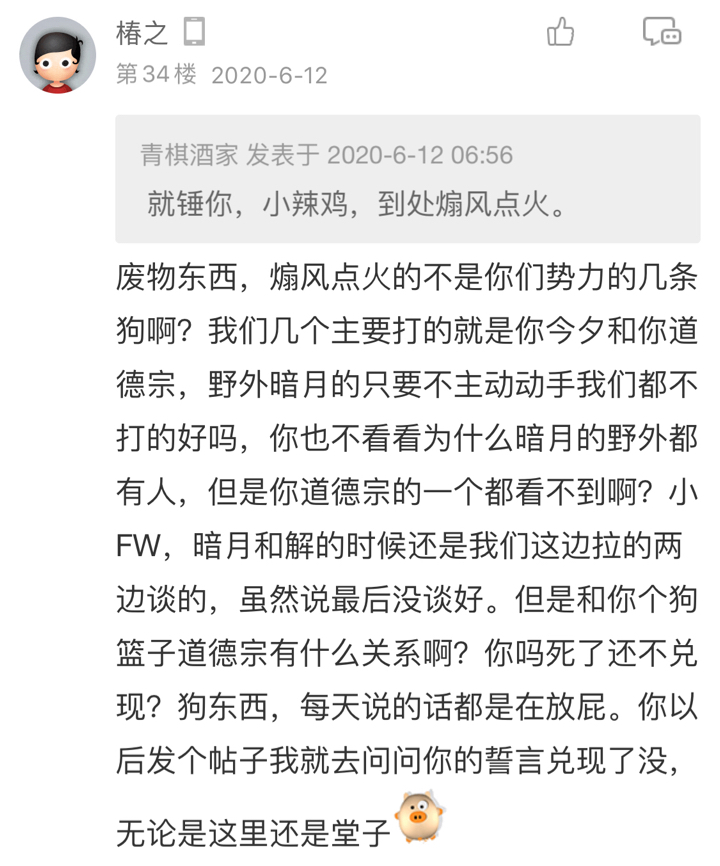The width and height of the screenshot is (720, 866).
Task: Open quoted post from 青棋酒家
Action: pyautogui.click(x=407, y=179)
